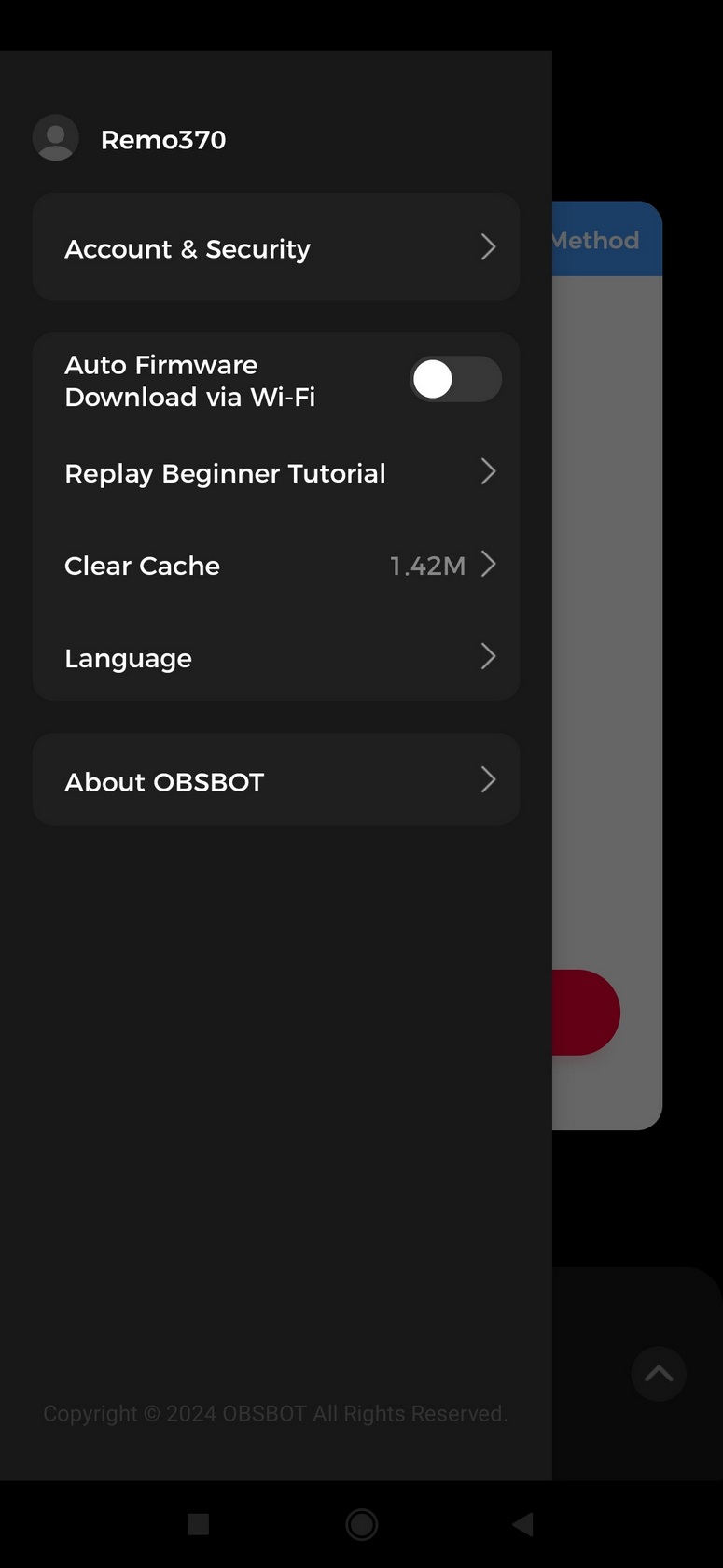This screenshot has height=1568, width=723.
Task: Go to the system home screen
Action: (x=361, y=1524)
